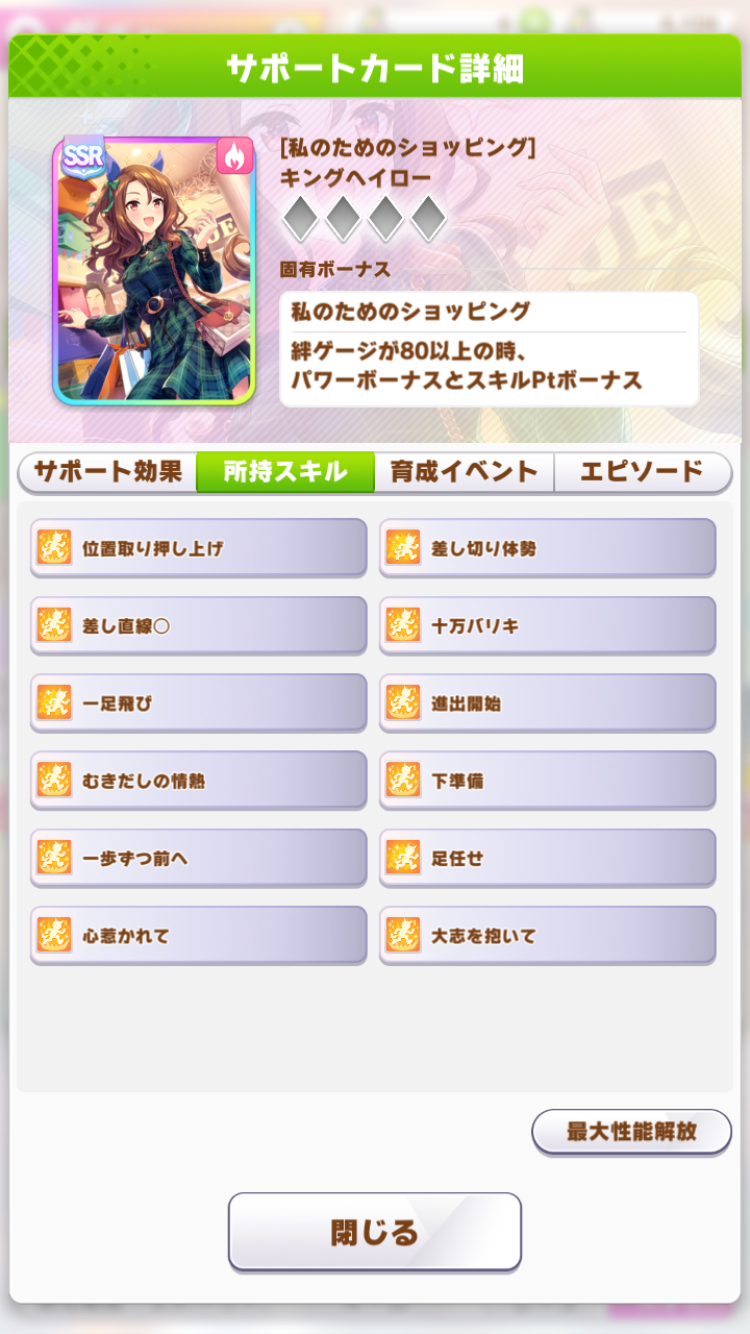750x1334 pixels.
Task: View the 差し切り体勢 skill details
Action: coord(548,548)
